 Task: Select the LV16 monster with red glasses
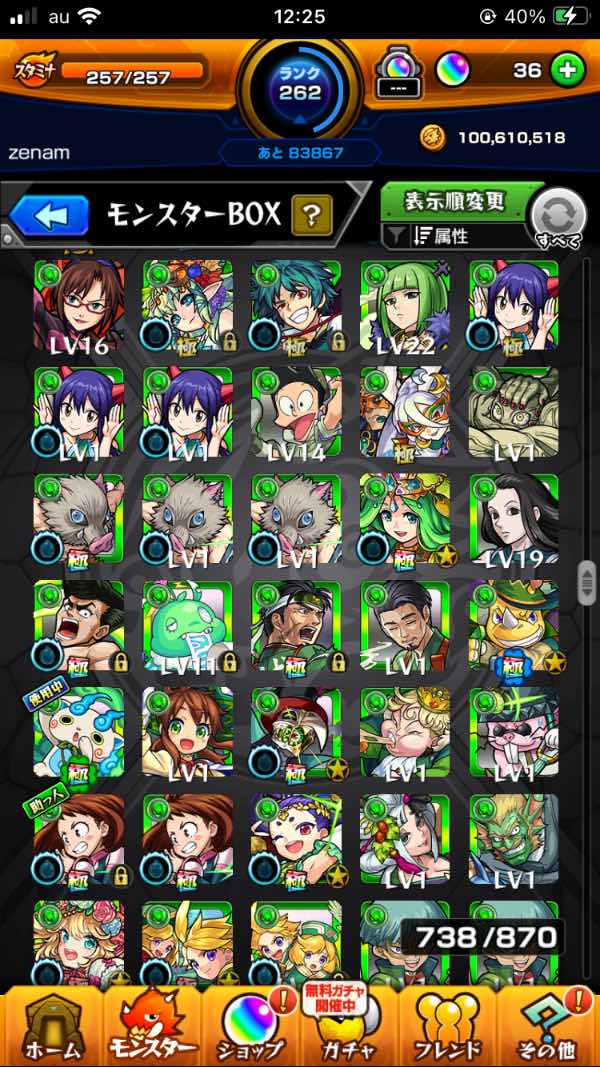78,306
